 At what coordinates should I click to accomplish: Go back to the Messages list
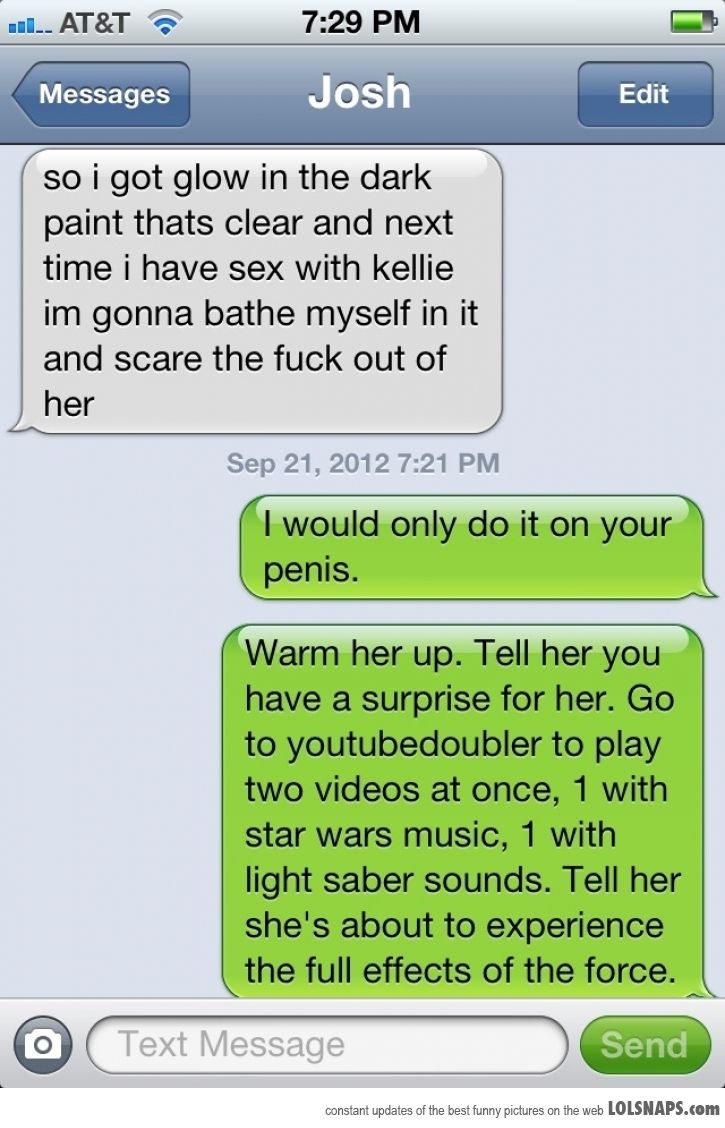[101, 95]
